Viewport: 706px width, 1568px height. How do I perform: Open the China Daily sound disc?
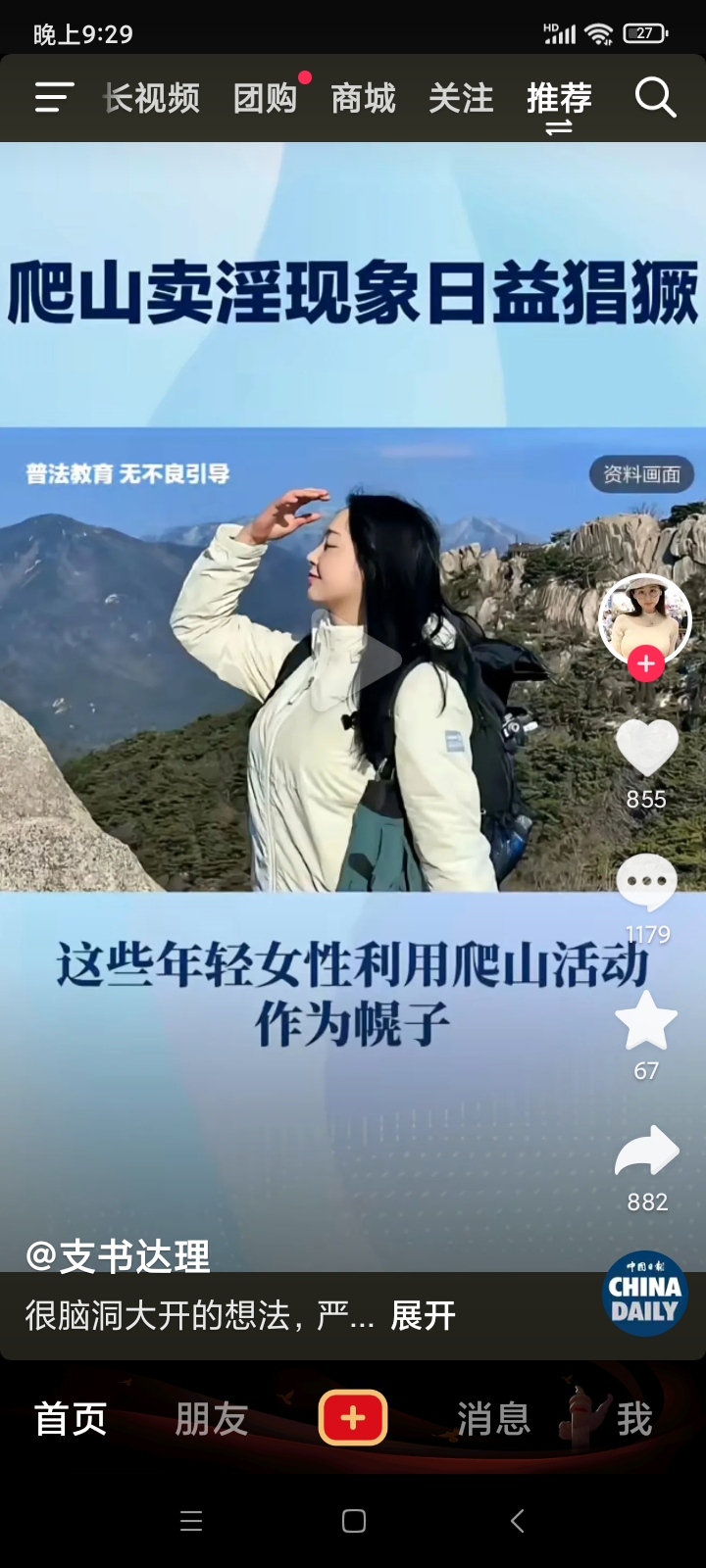[644, 1296]
